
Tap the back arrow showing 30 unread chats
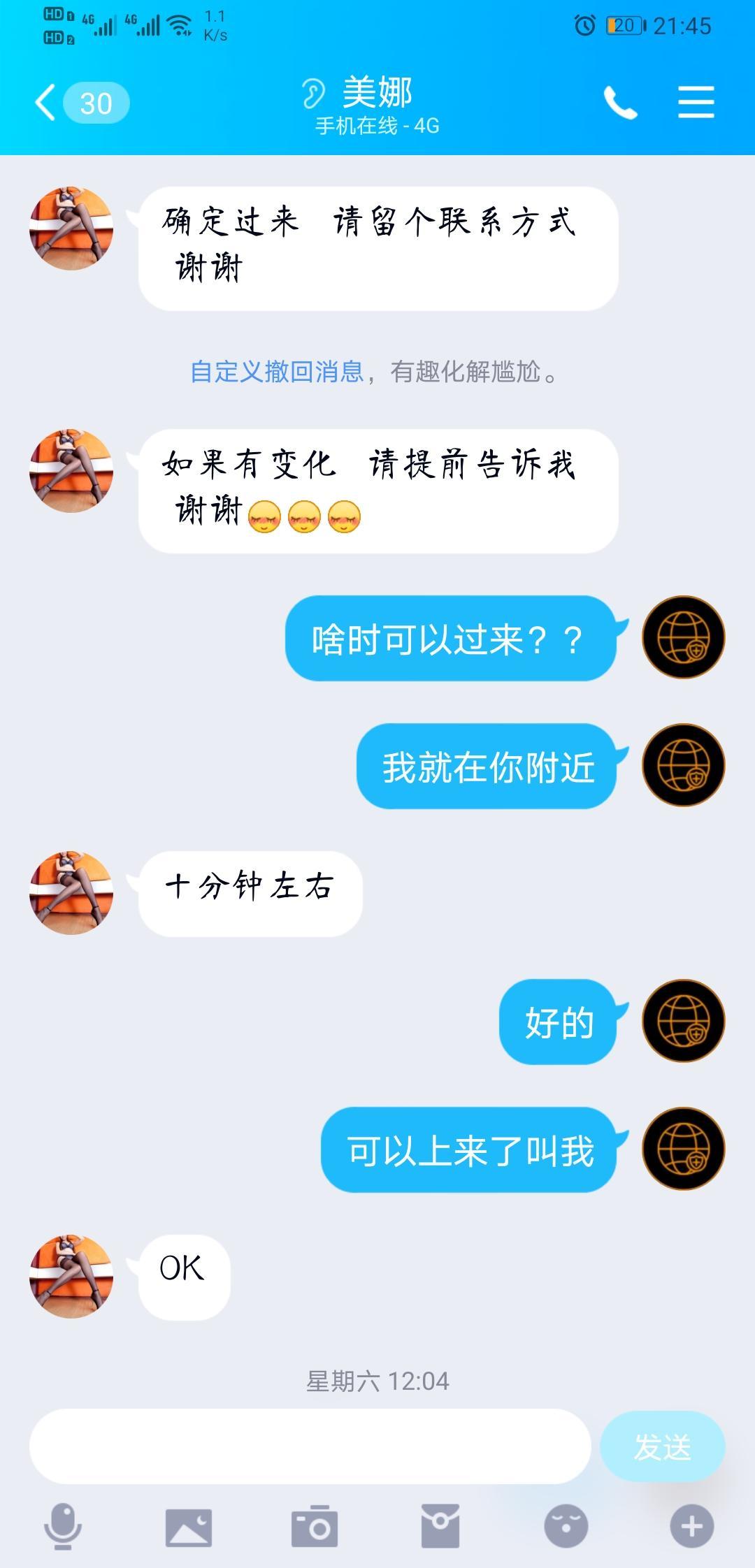pyautogui.click(x=70, y=103)
